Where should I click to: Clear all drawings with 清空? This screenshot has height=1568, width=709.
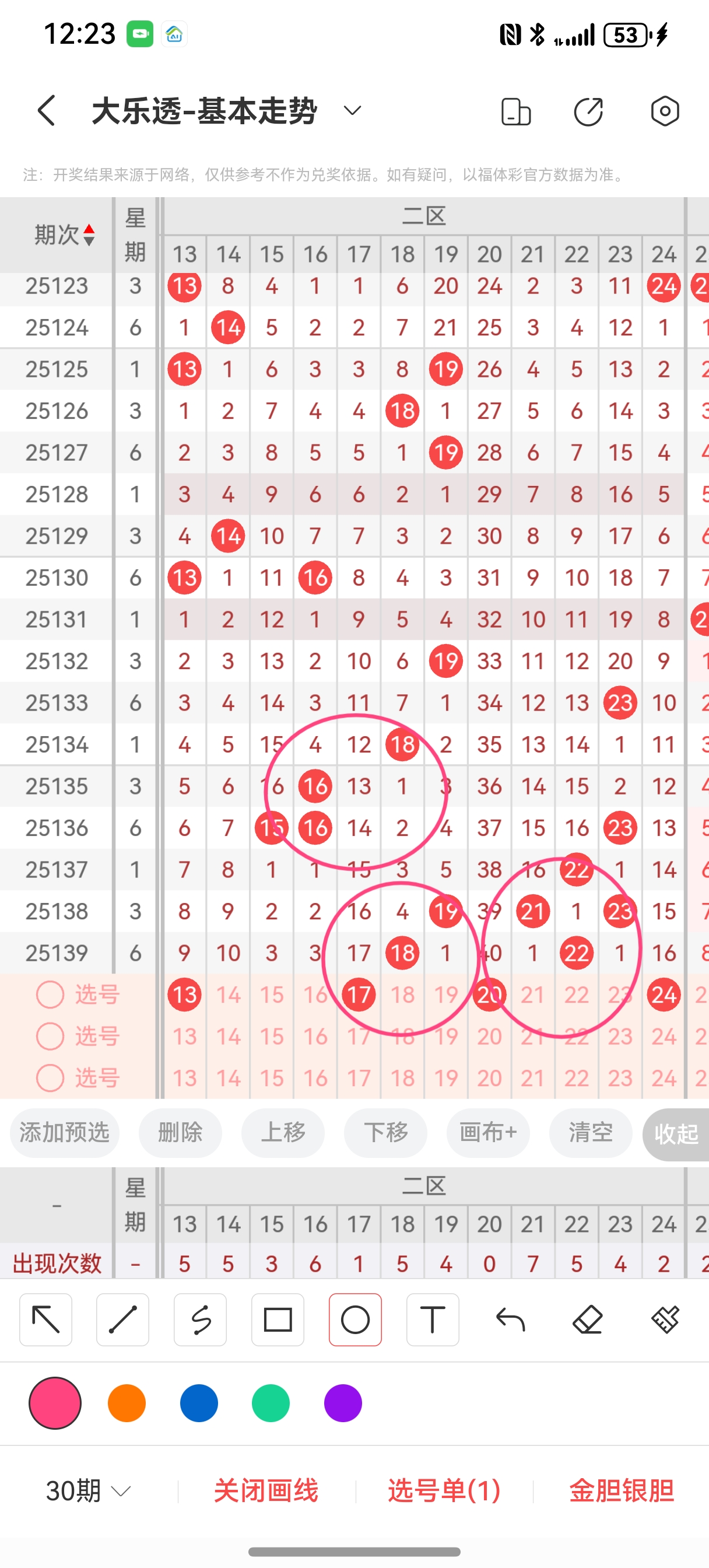coord(589,1133)
